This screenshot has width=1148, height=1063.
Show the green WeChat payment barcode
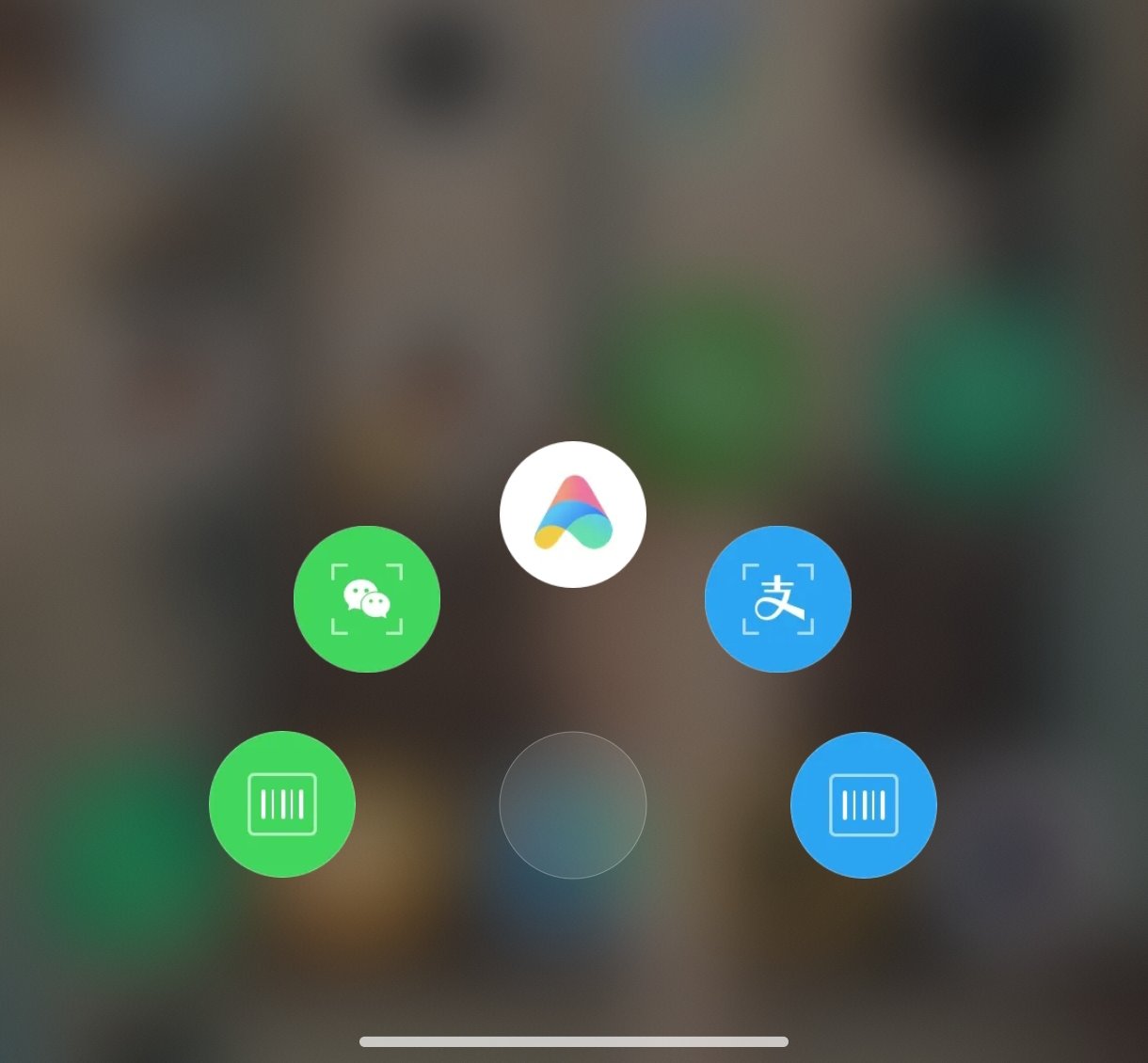pyautogui.click(x=282, y=804)
